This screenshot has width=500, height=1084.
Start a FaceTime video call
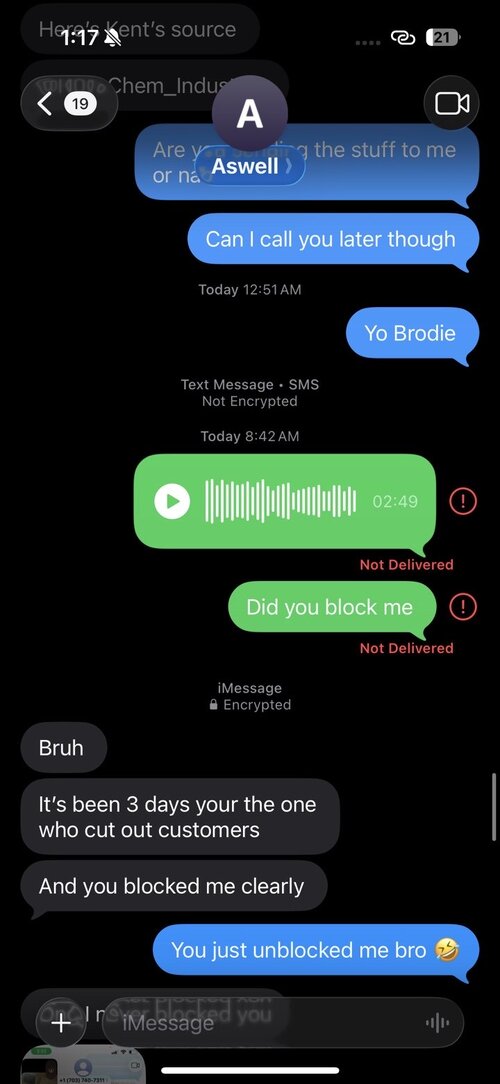pos(452,104)
